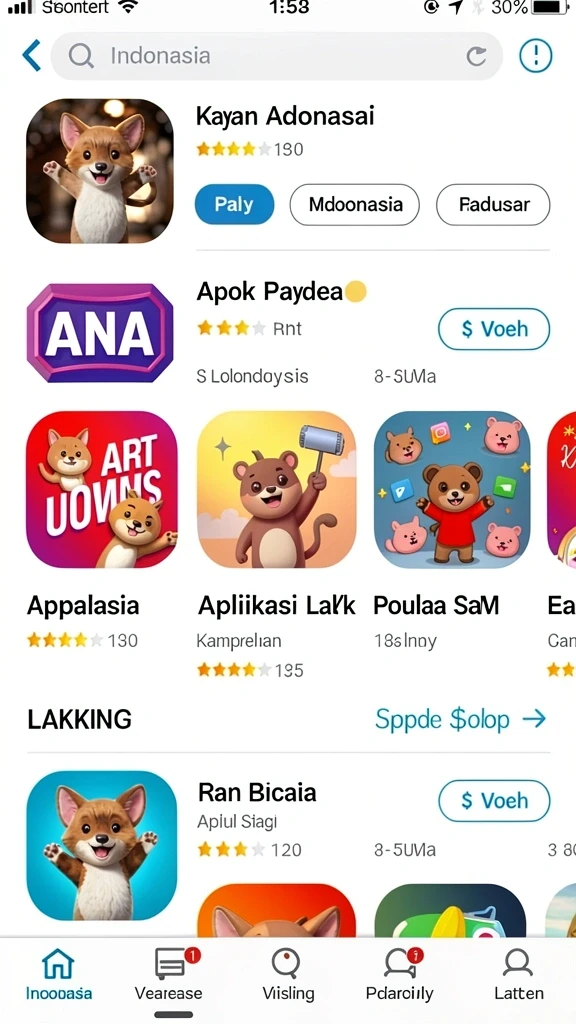
Task: Switch to the Vearease tab
Action: pos(168,974)
